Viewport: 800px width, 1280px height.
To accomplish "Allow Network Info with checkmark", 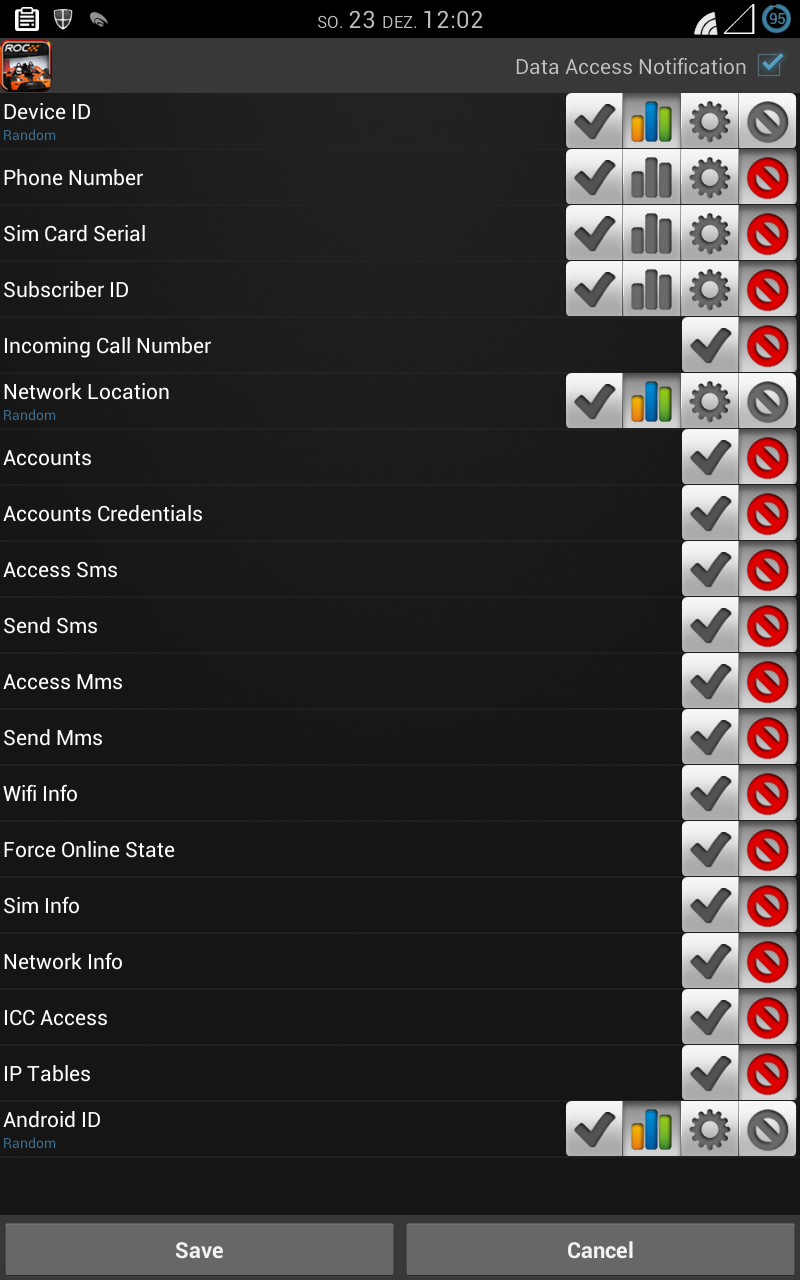I will [x=710, y=962].
